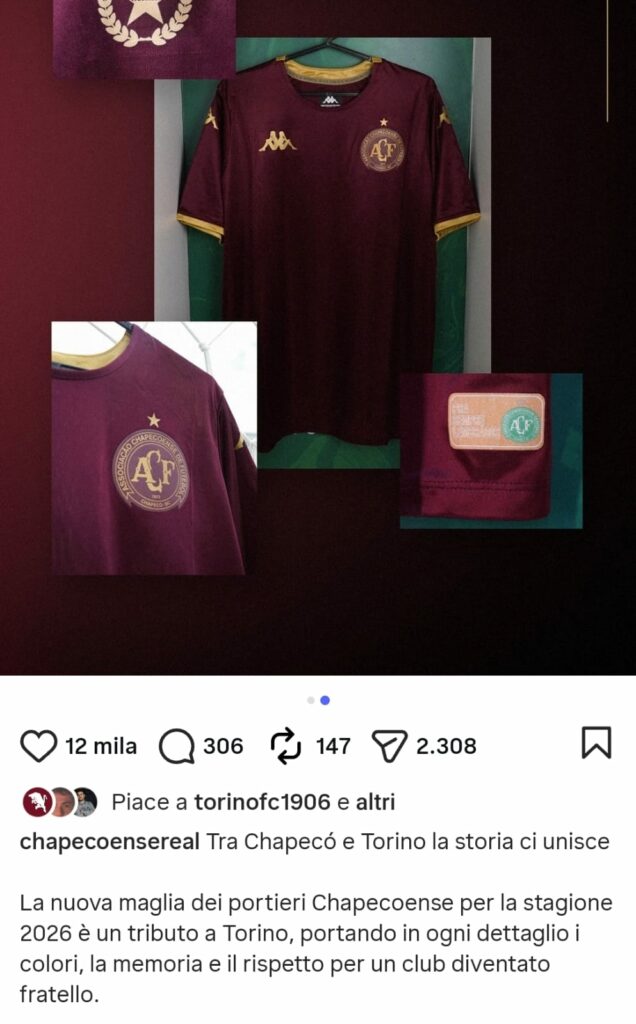View others who liked via altri
Viewport: 636px width, 1024px height.
[375, 802]
